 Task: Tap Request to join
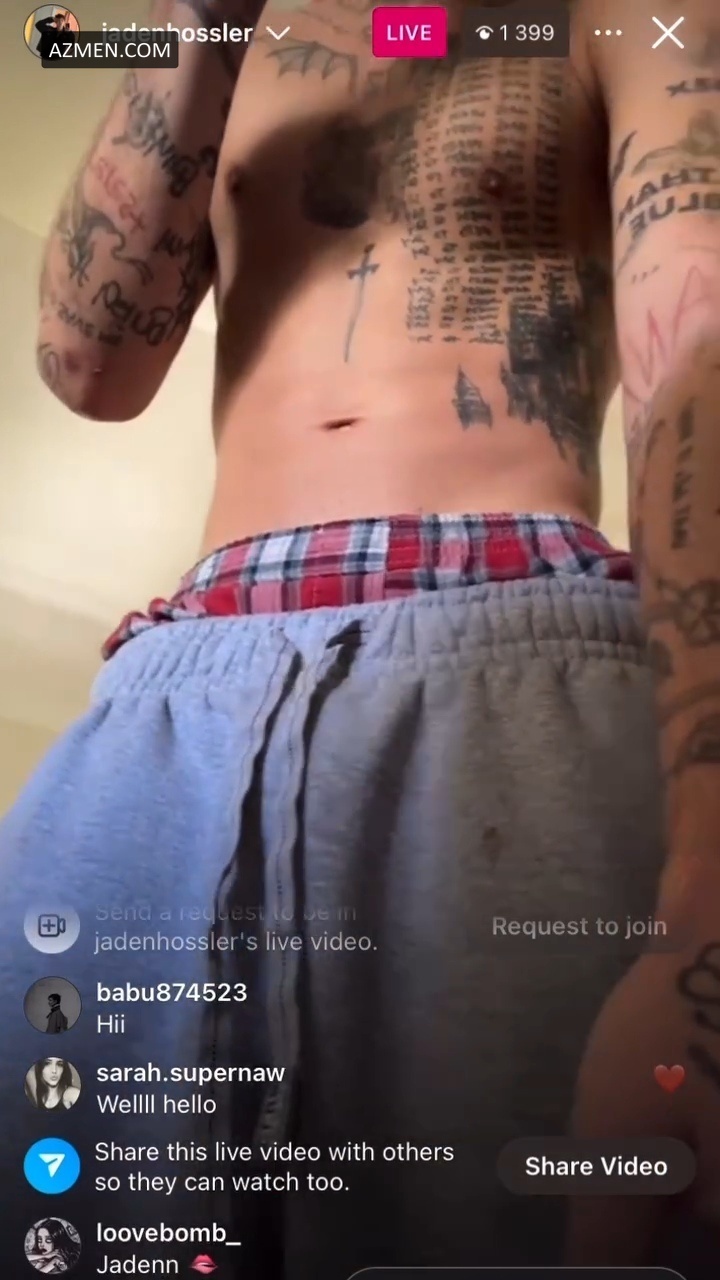(578, 926)
